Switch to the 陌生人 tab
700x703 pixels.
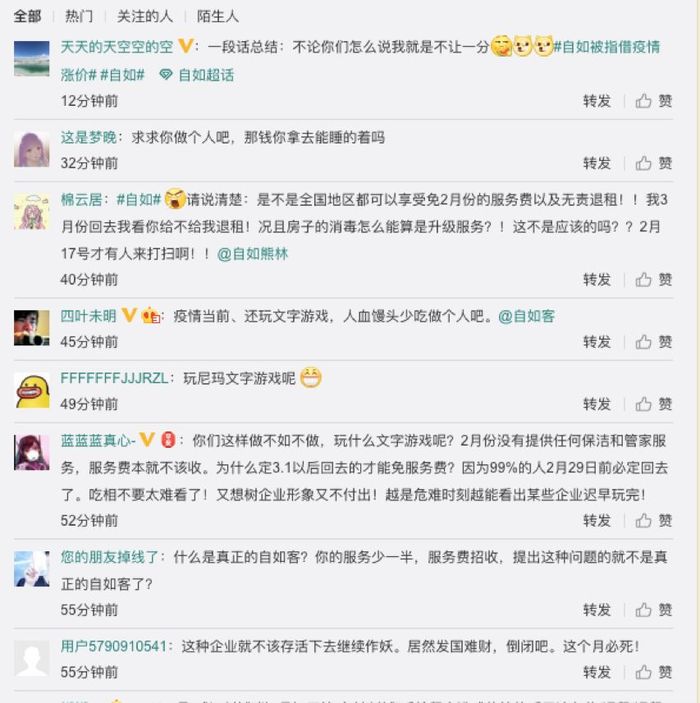pyautogui.click(x=217, y=16)
